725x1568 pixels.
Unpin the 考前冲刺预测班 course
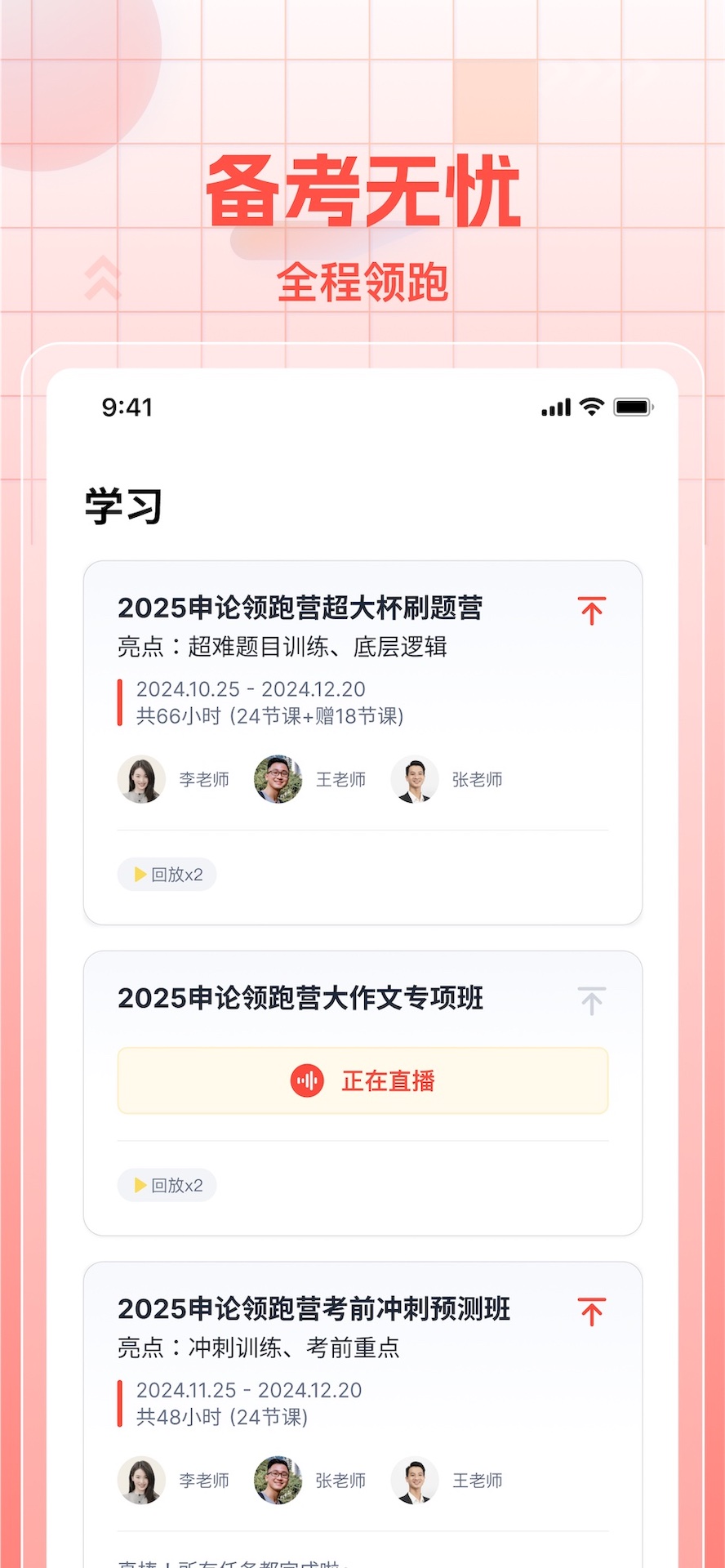(x=591, y=1311)
